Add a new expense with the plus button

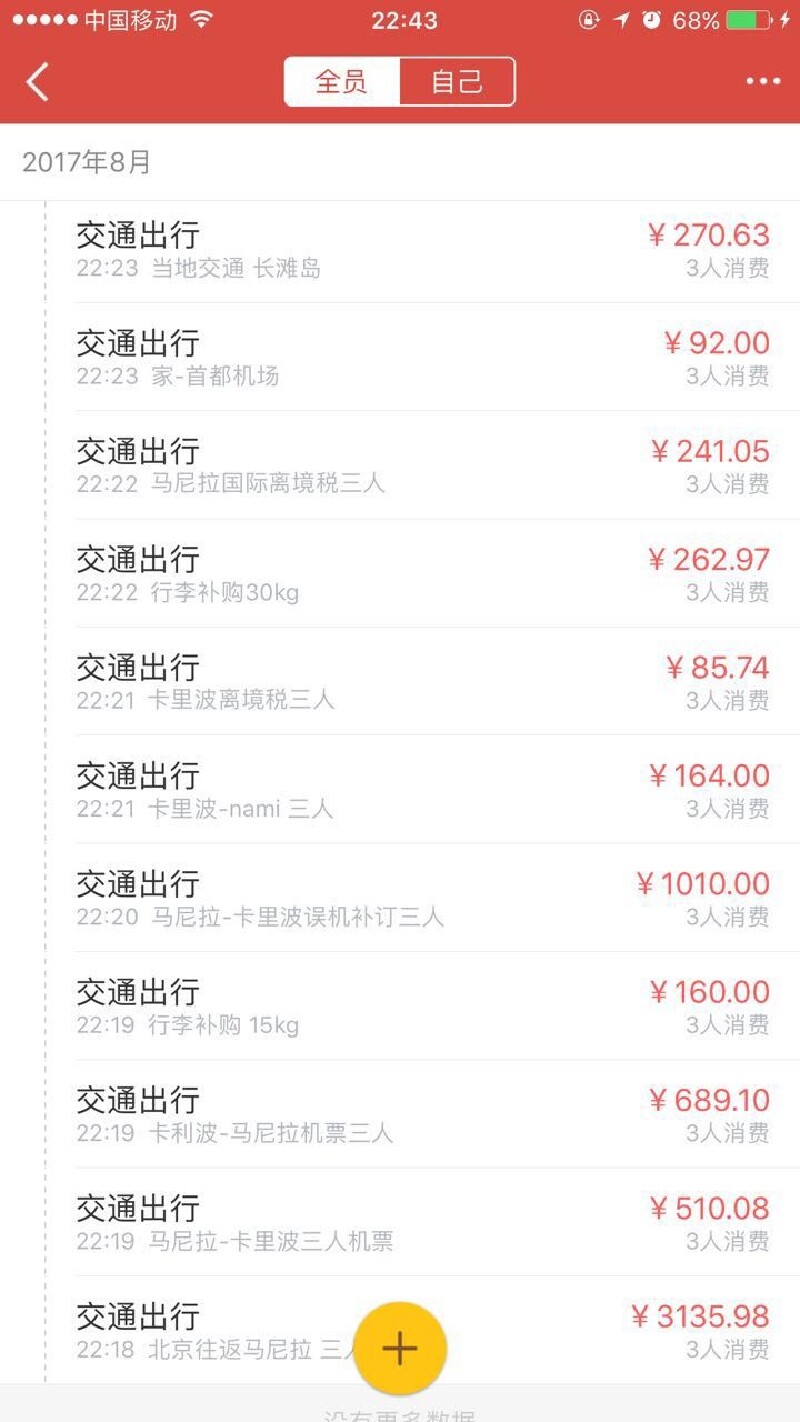(x=400, y=1348)
